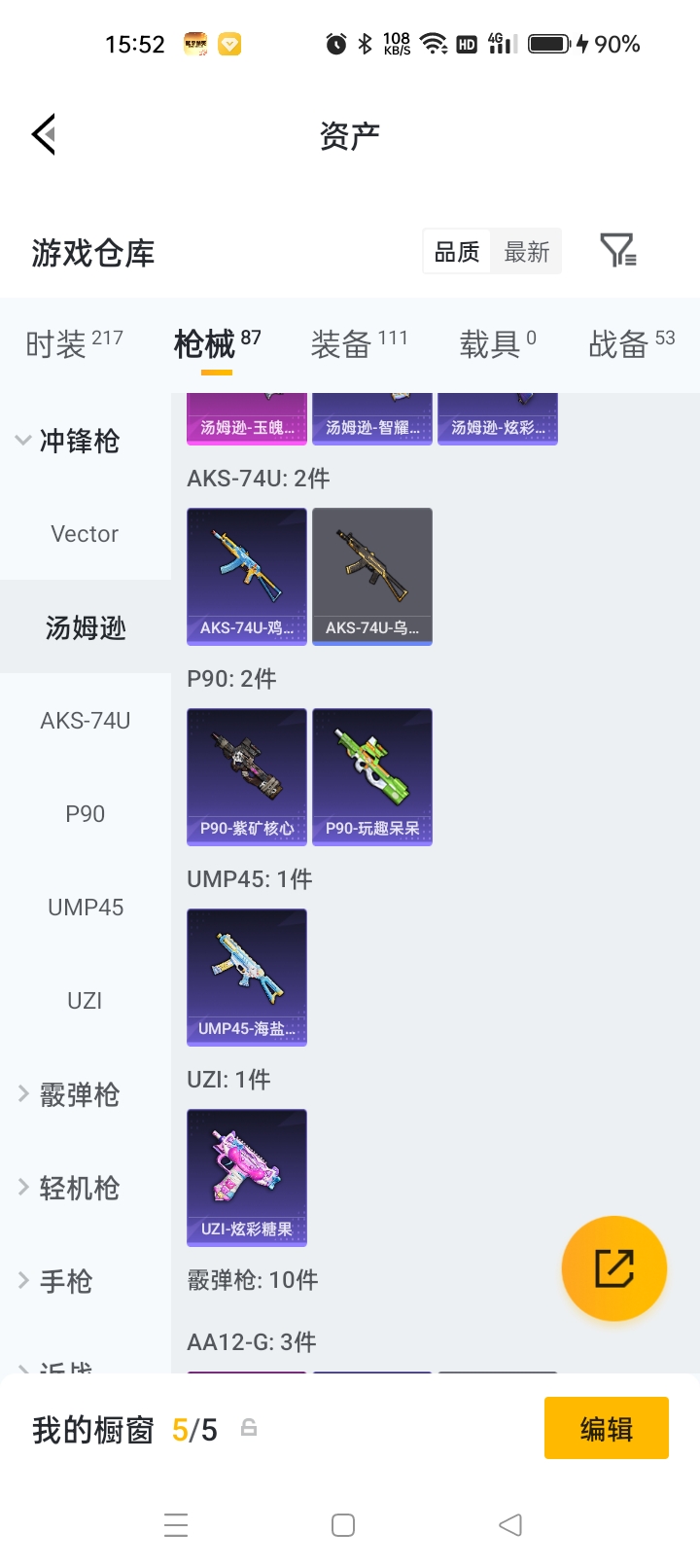Switch to the 装备 tab
Viewport: 700px width, 1568px height.
[x=359, y=343]
